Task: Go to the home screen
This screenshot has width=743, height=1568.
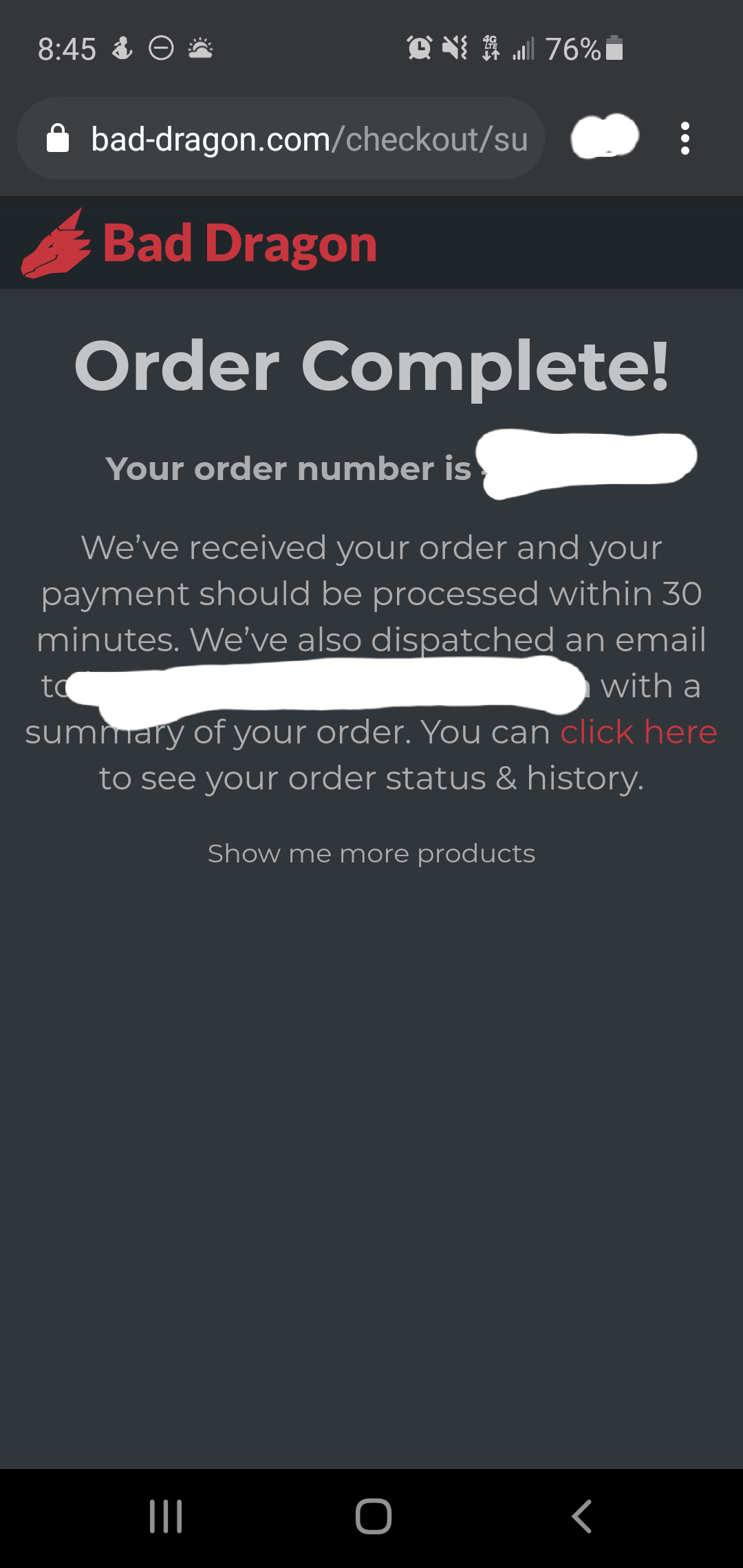Action: coord(373,1516)
